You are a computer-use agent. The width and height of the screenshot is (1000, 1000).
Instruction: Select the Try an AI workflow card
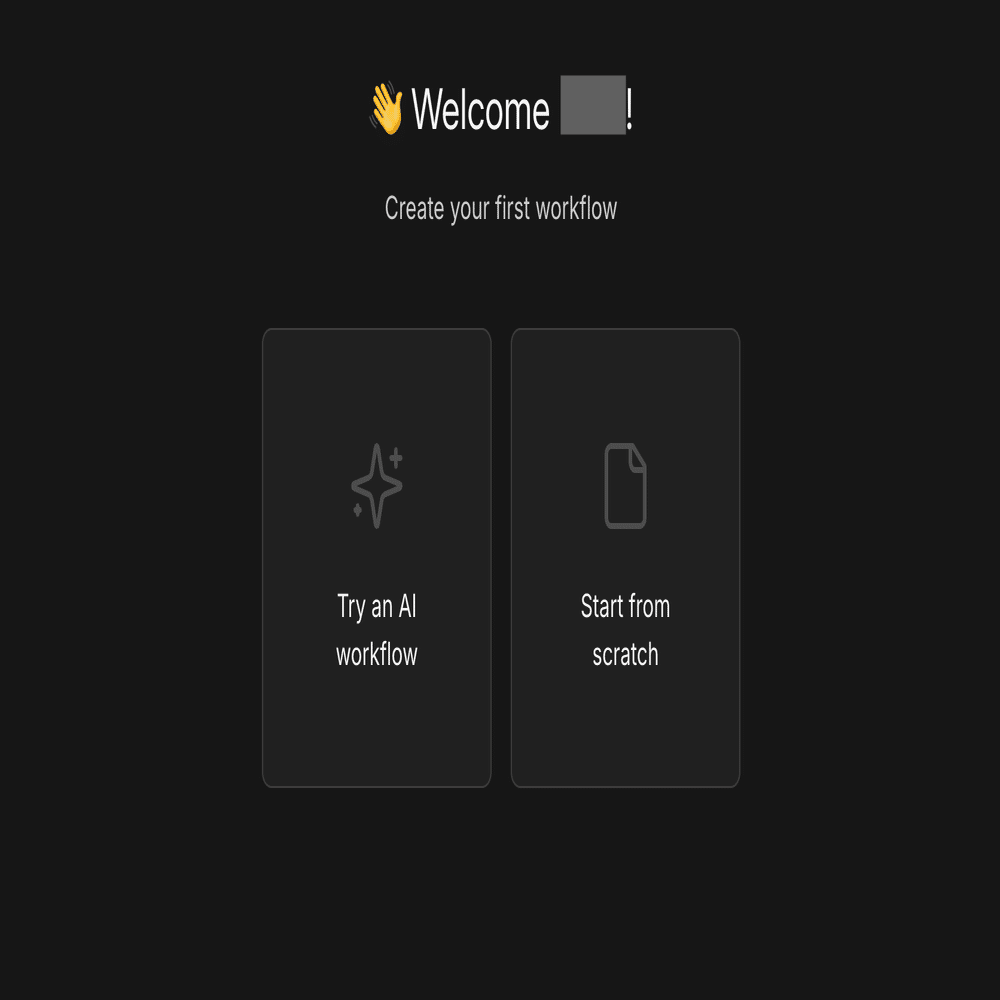tap(376, 557)
